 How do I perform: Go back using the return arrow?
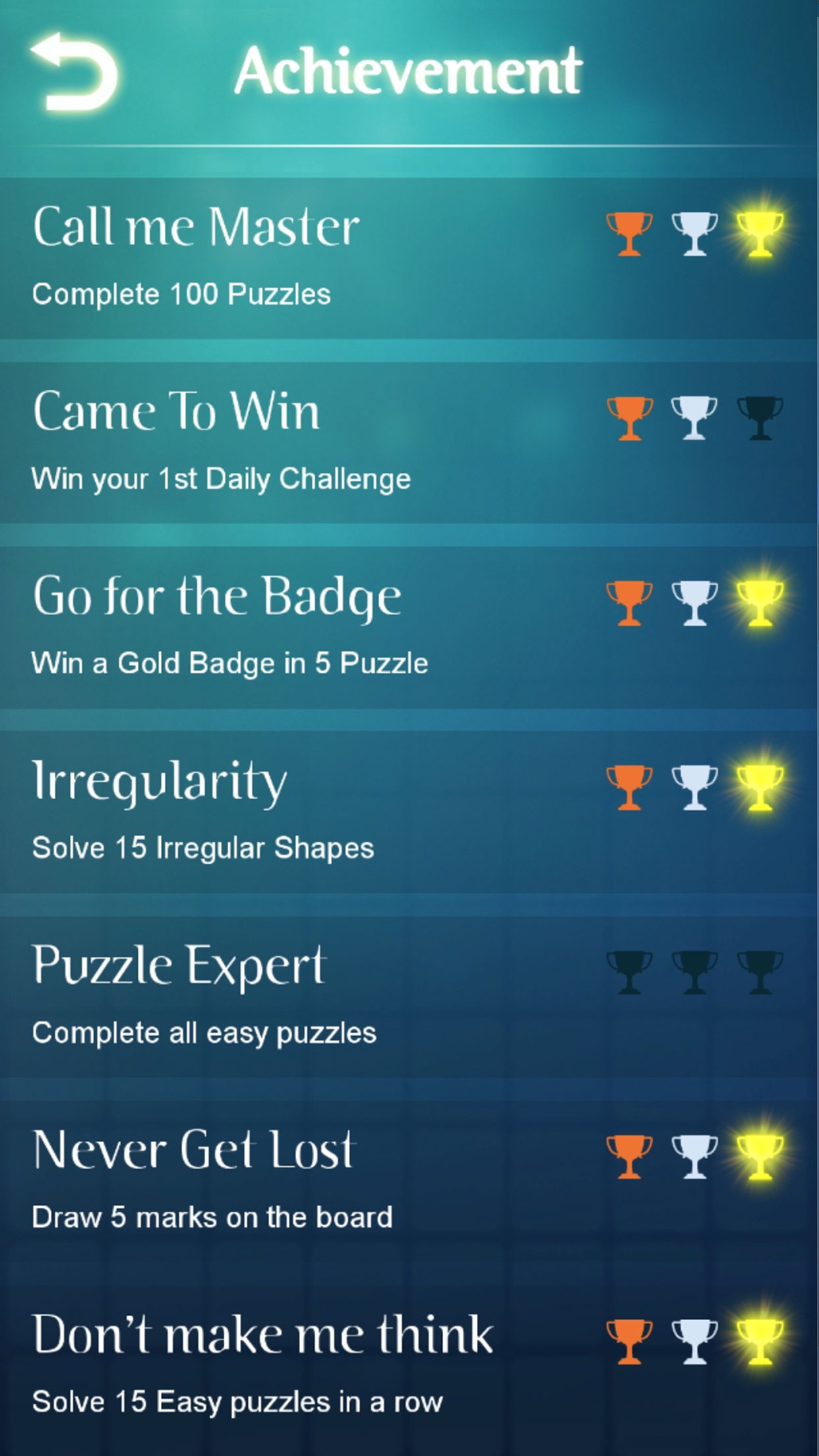tap(74, 71)
